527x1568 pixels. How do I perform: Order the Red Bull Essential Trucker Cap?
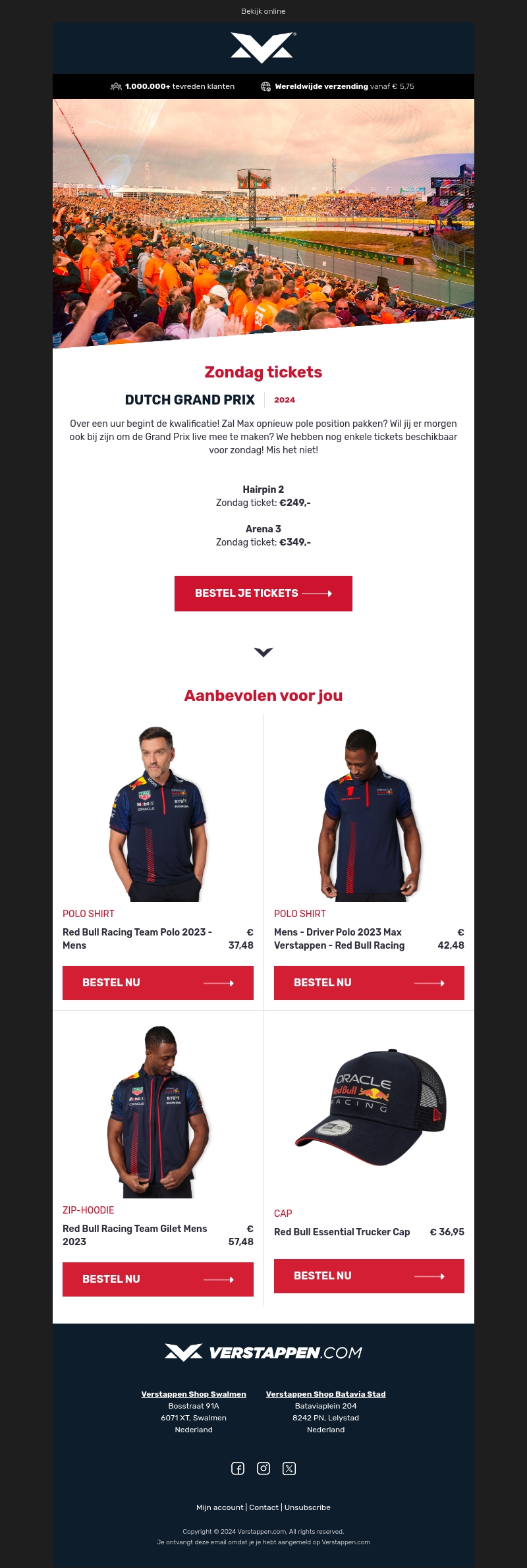pyautogui.click(x=369, y=1275)
